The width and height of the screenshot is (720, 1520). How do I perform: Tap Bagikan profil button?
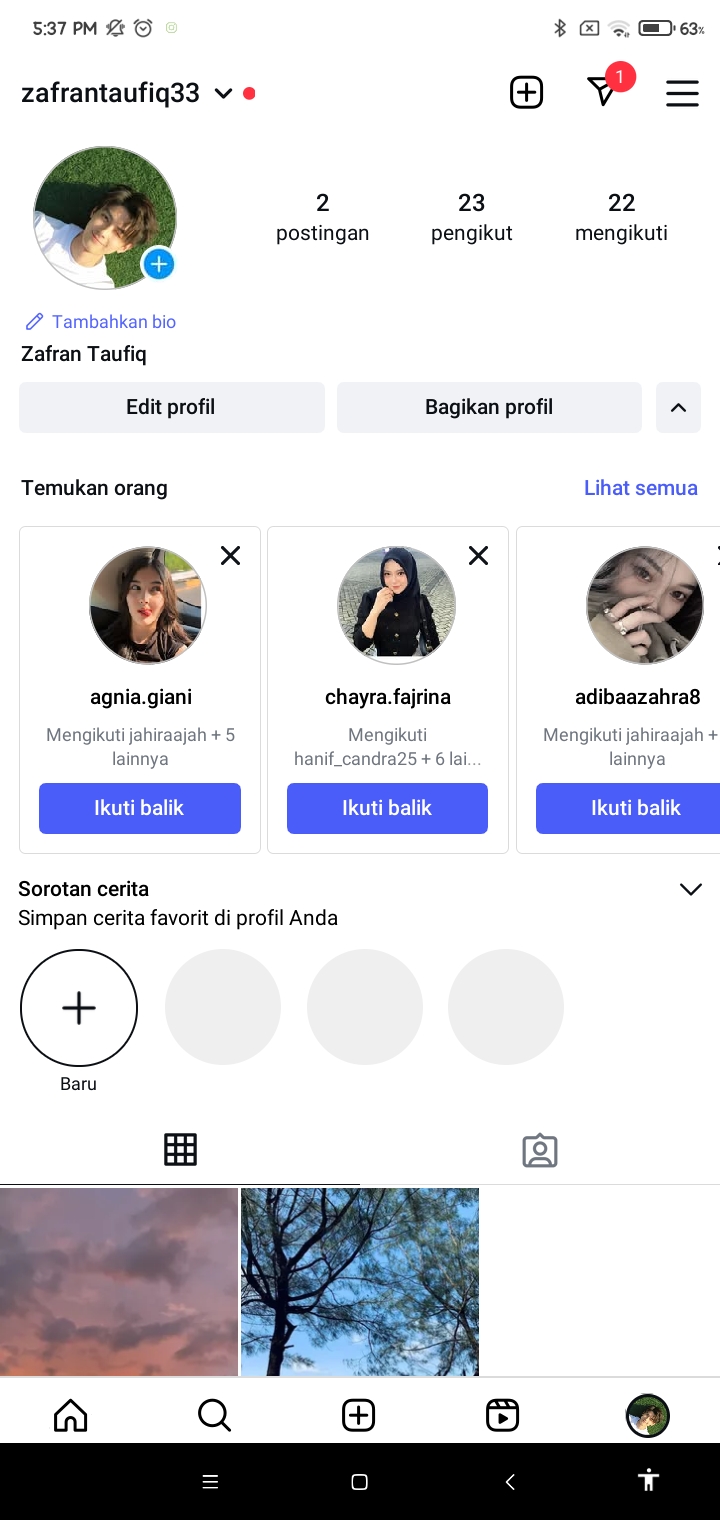[x=489, y=407]
